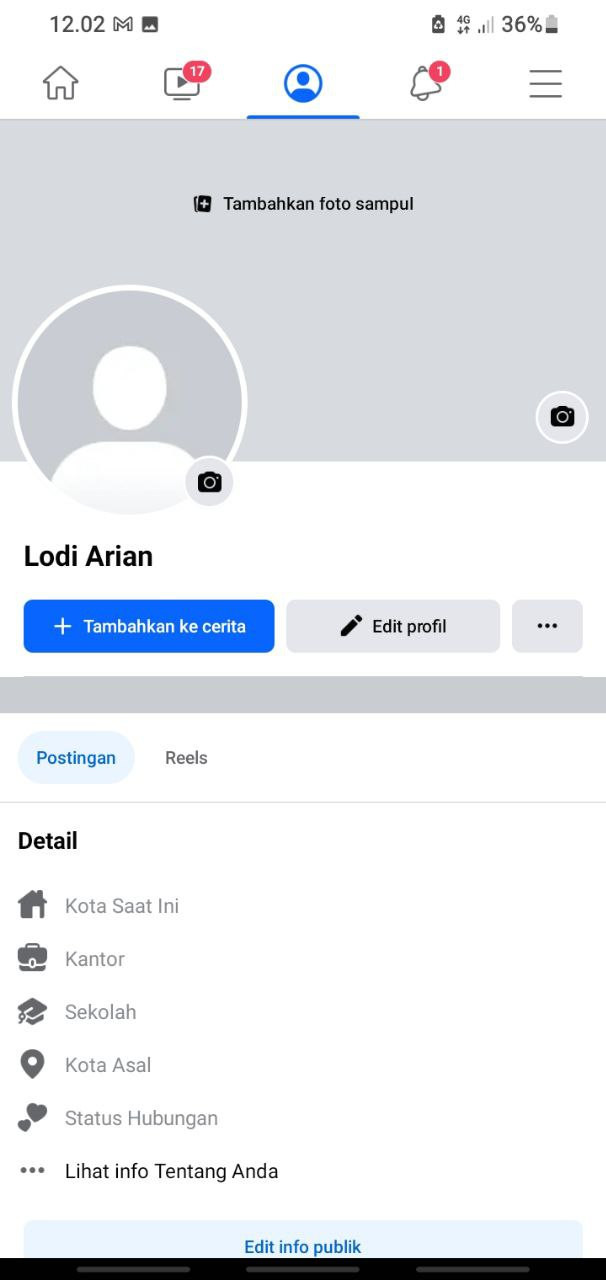This screenshot has width=606, height=1280.
Task: Set Status Hubungan
Action: [x=141, y=1118]
